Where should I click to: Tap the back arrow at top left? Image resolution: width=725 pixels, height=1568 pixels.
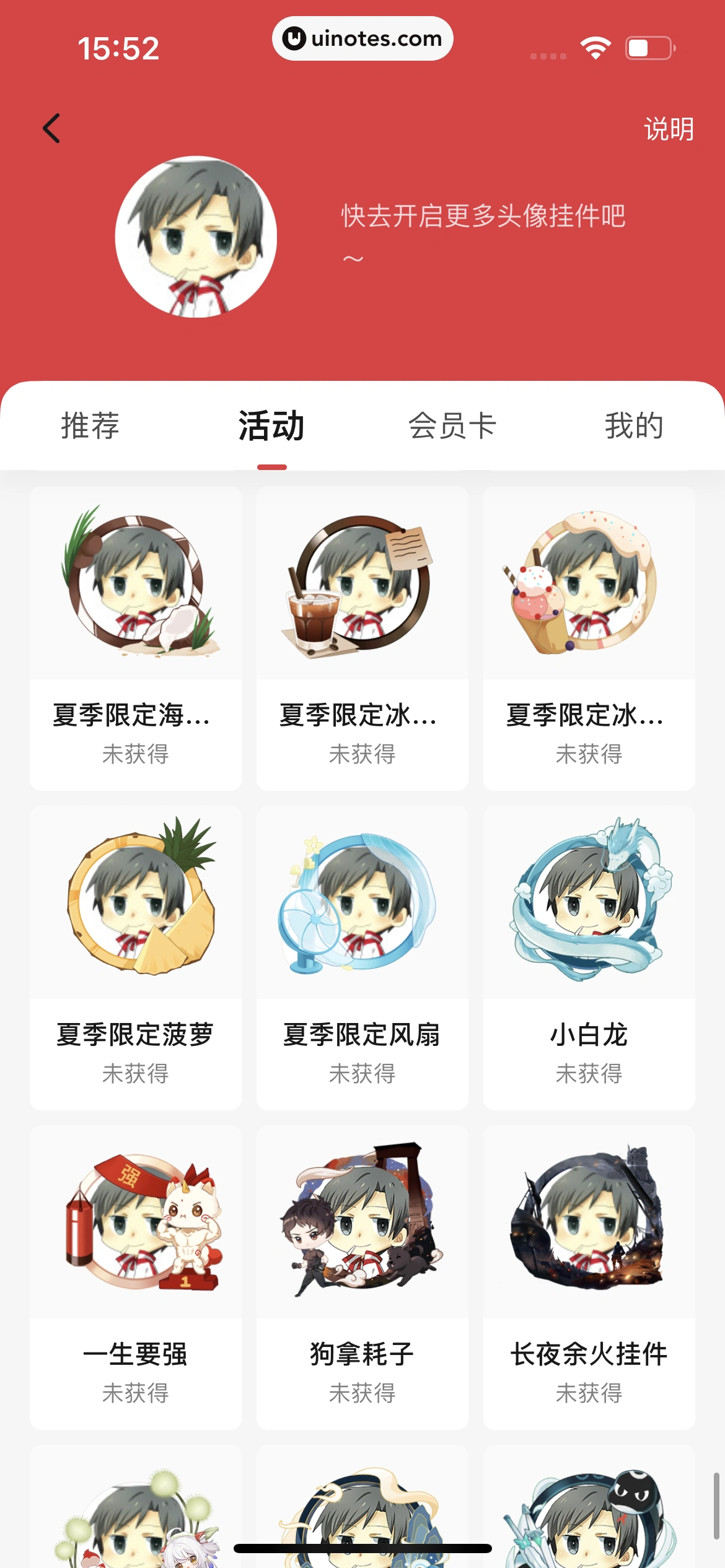pos(52,128)
